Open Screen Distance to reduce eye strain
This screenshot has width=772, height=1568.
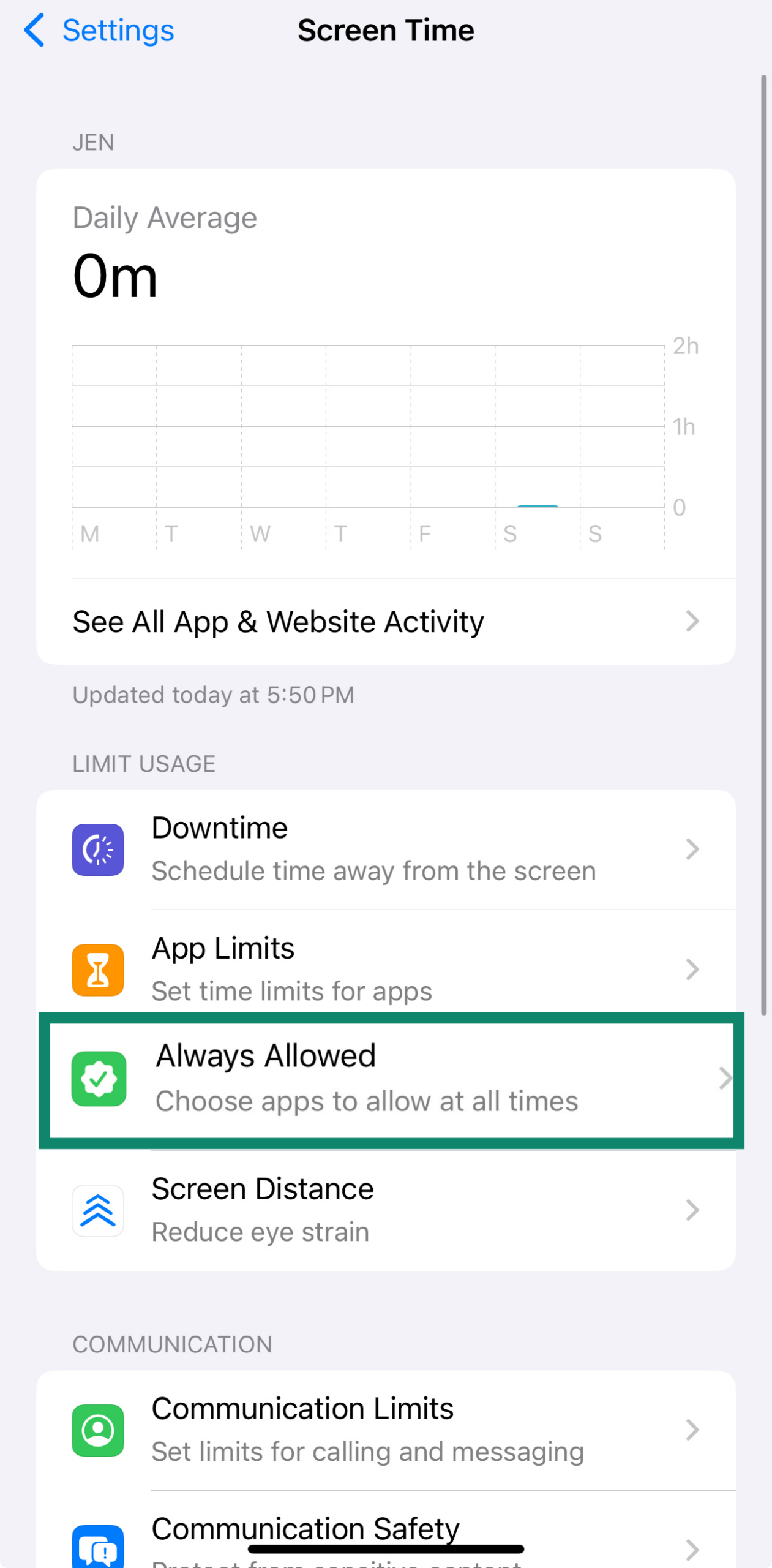pyautogui.click(x=386, y=1210)
